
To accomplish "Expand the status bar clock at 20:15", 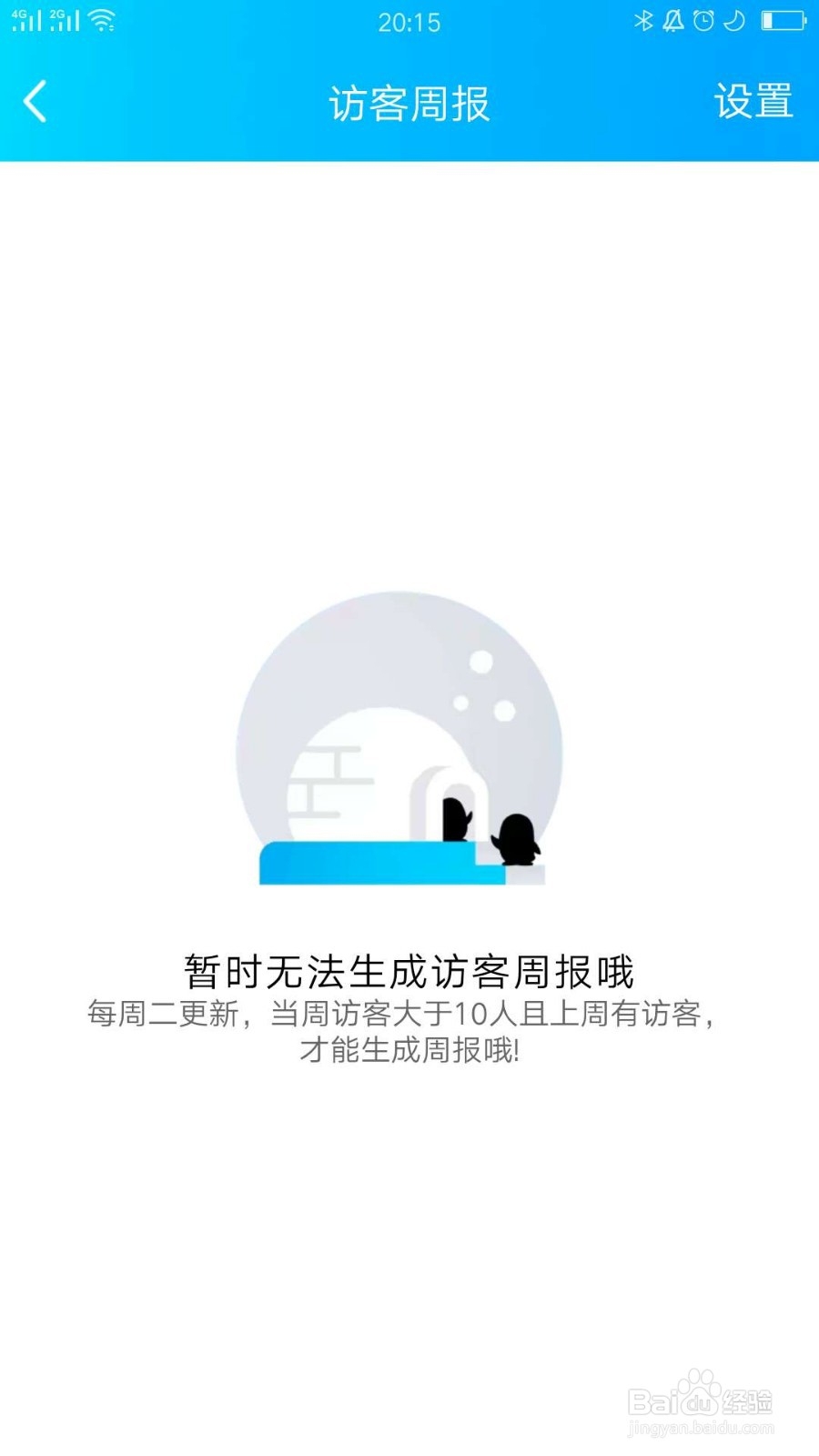I will pyautogui.click(x=409, y=23).
